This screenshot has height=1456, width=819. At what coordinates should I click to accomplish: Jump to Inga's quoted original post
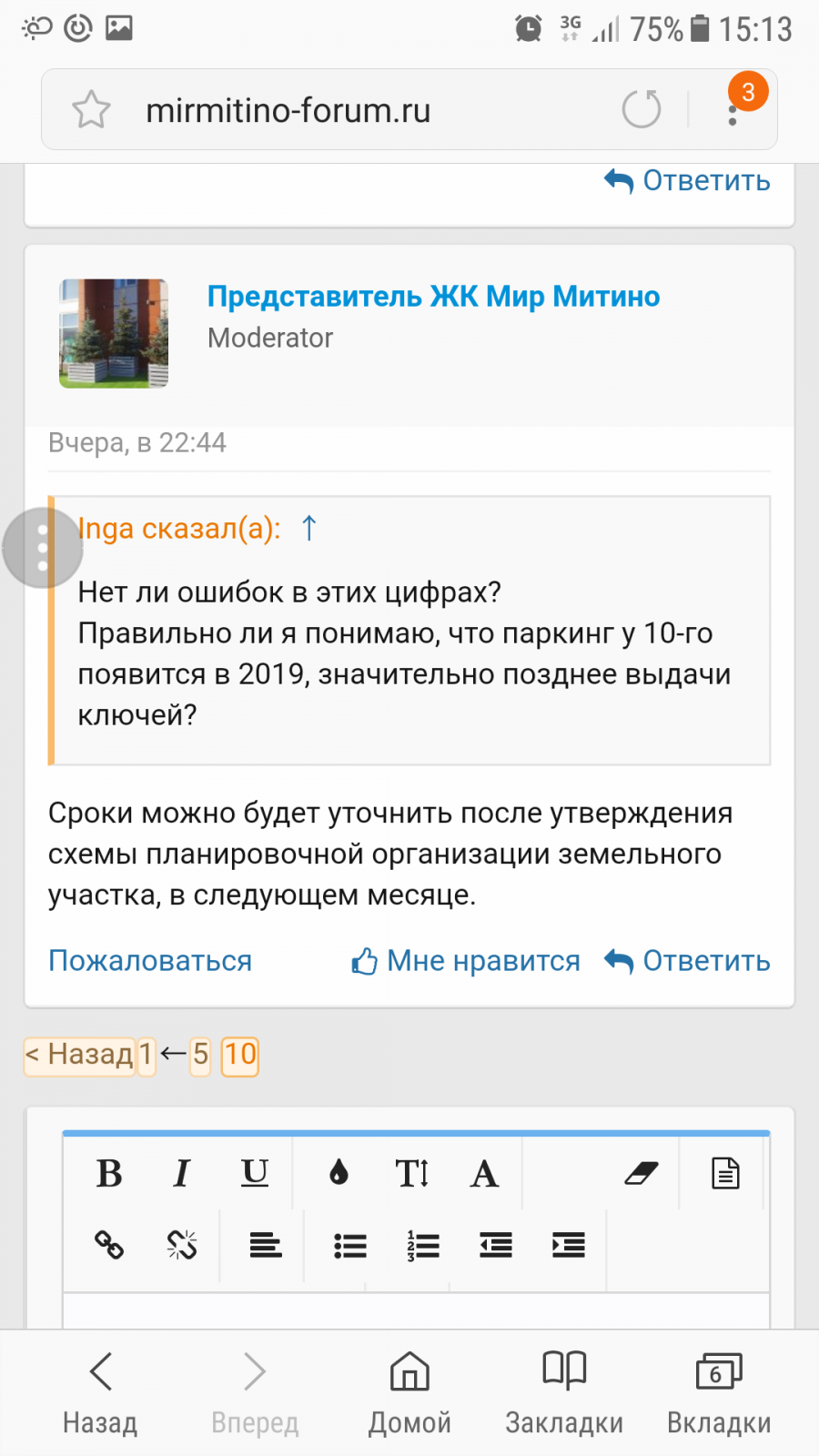[x=309, y=528]
